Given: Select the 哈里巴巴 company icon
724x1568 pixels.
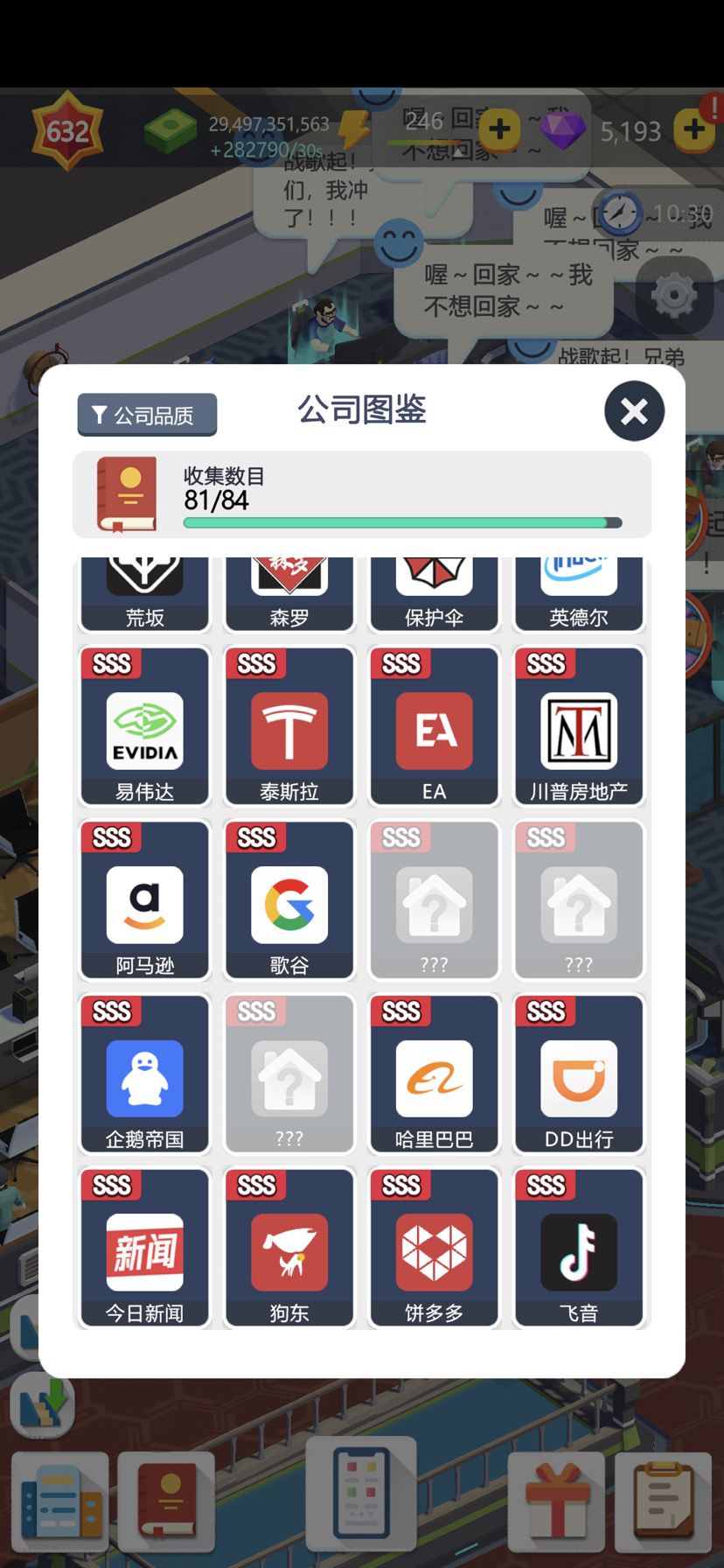Looking at the screenshot, I should click(434, 1074).
